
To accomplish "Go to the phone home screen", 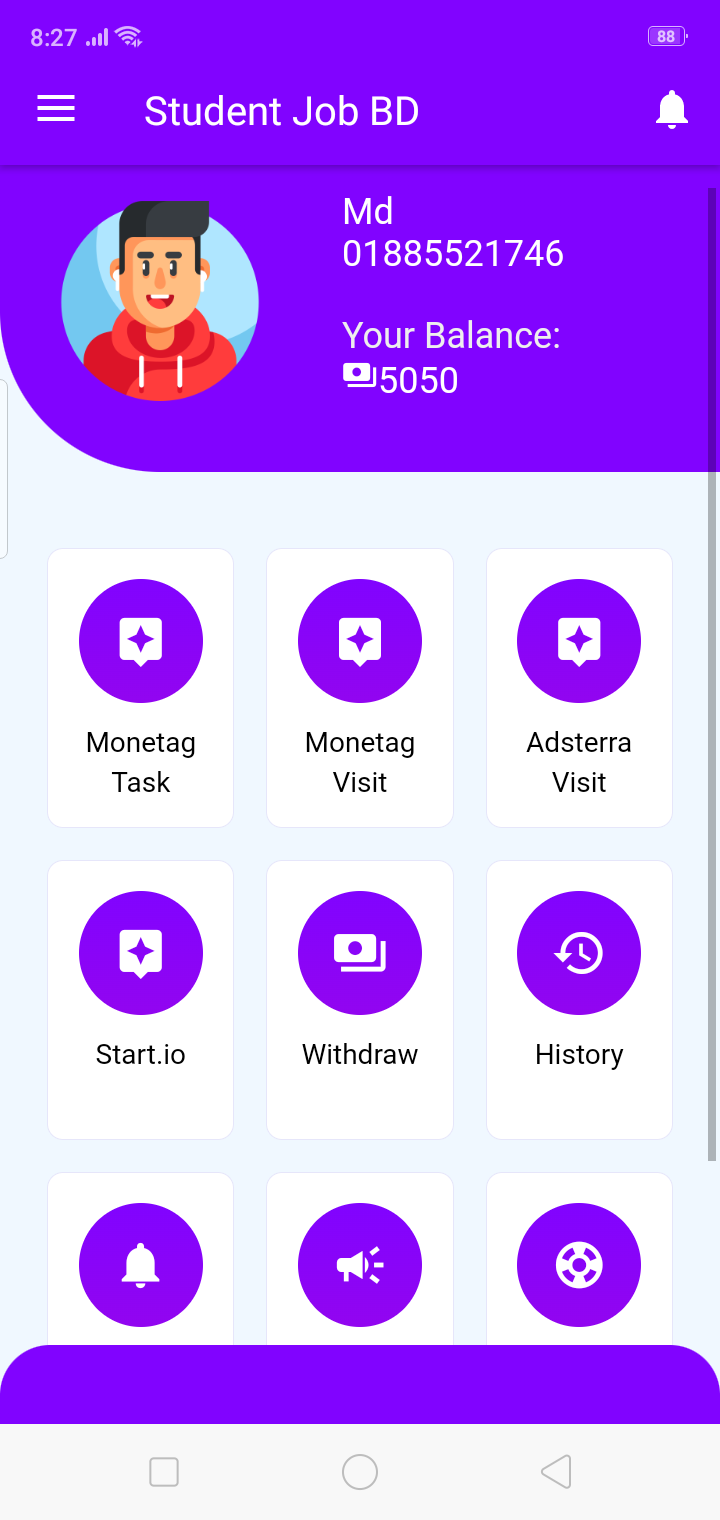I will pos(360,1472).
